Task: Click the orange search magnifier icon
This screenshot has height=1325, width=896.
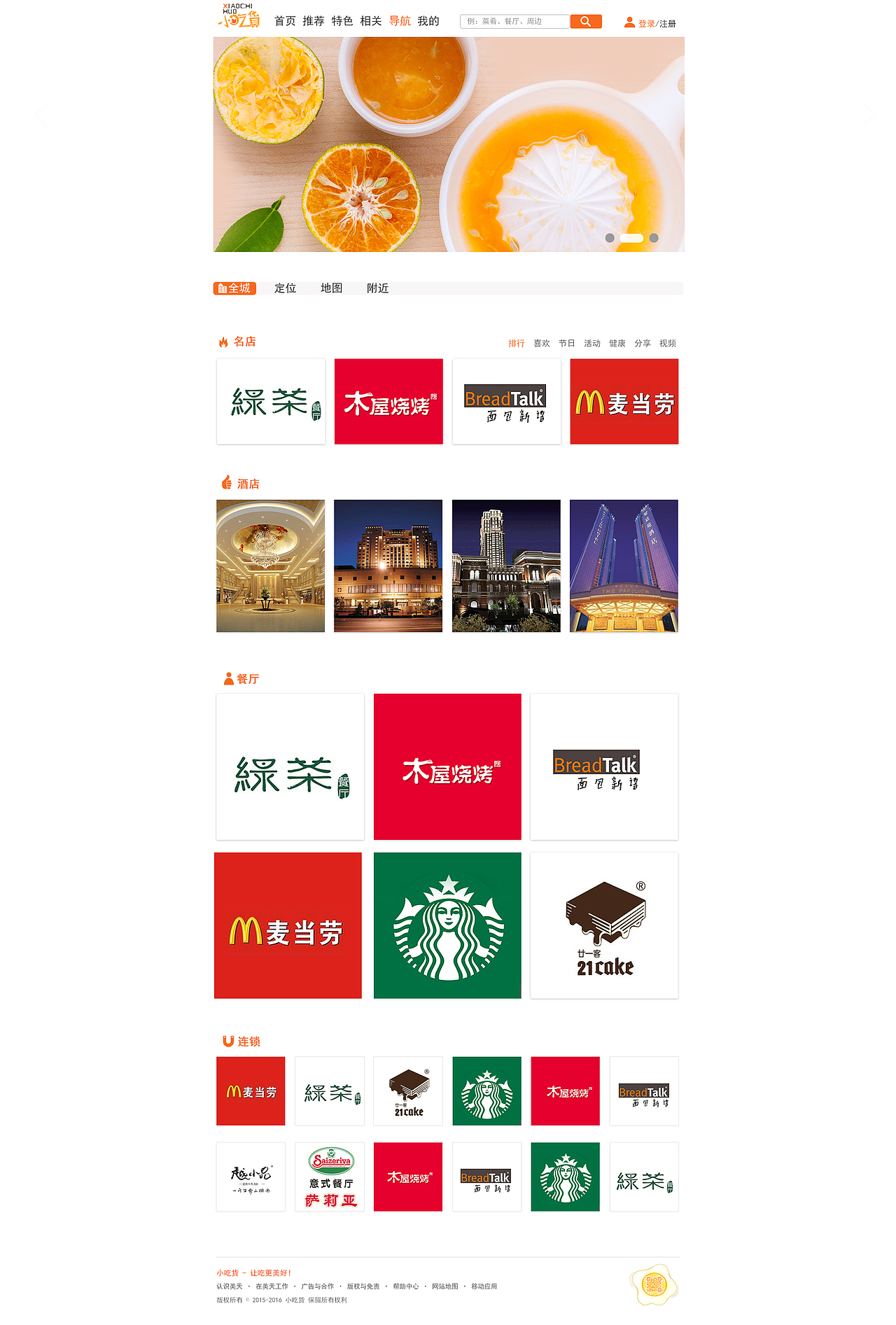Action: (585, 21)
